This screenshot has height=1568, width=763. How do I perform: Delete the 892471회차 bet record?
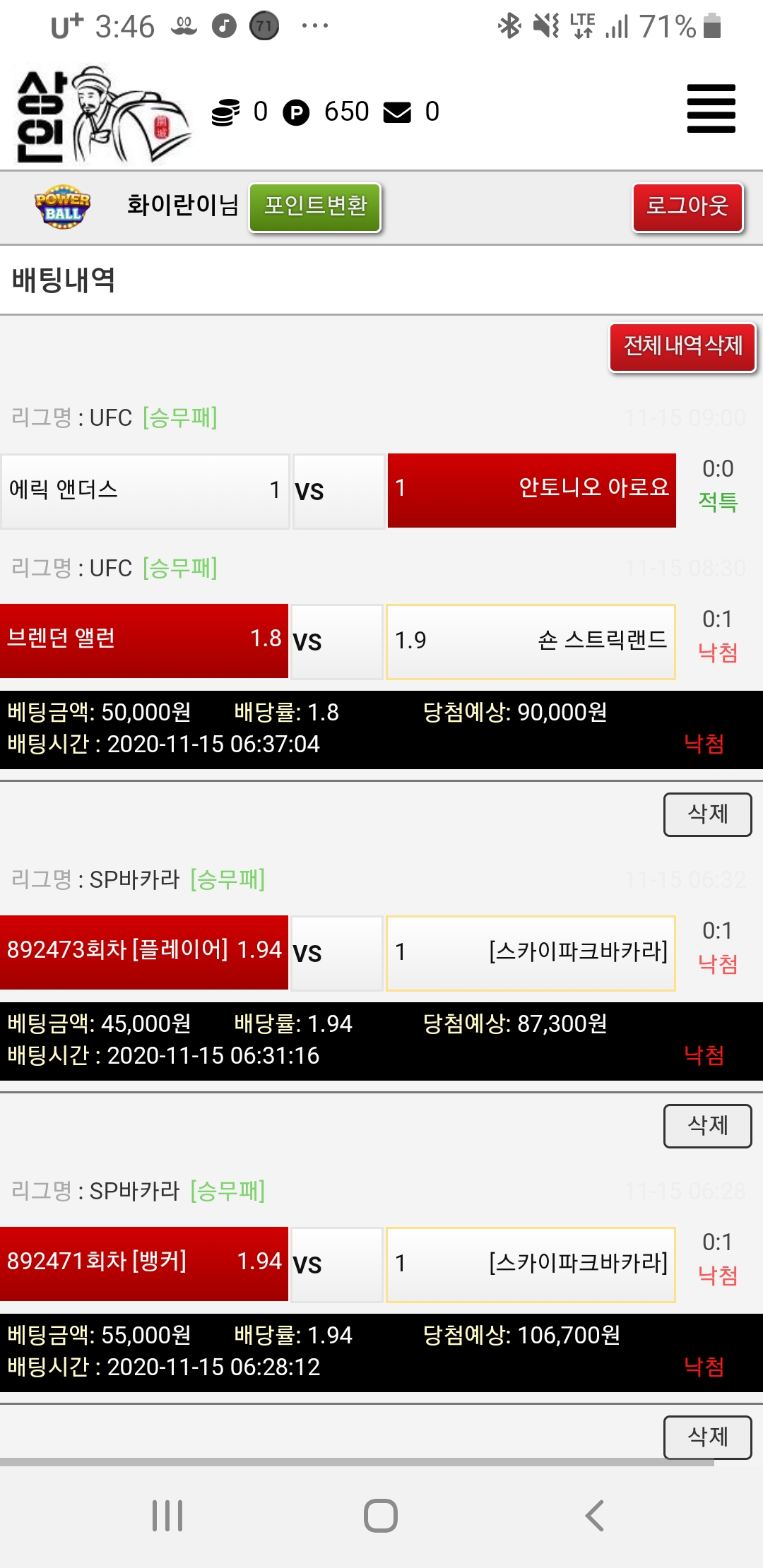click(x=707, y=1437)
